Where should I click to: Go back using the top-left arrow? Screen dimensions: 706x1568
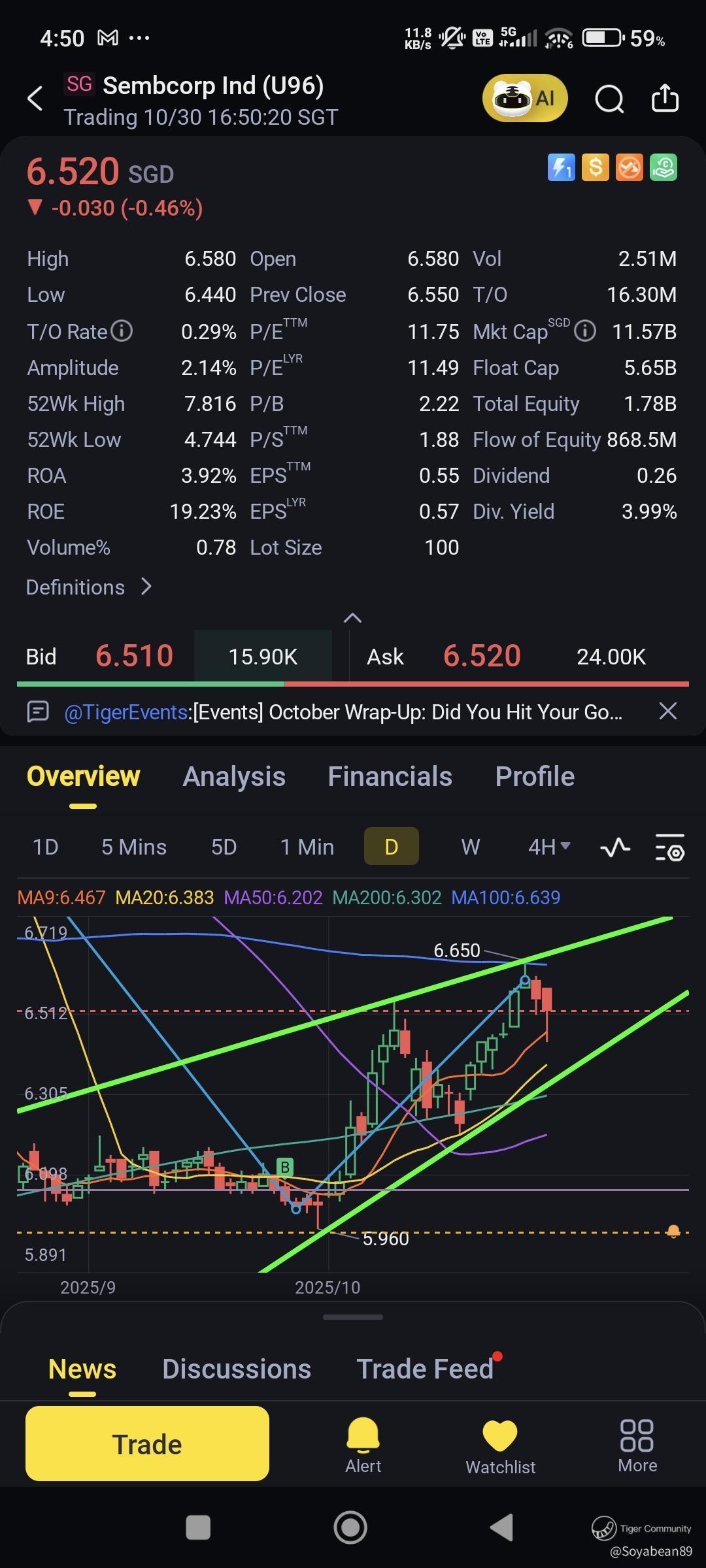pyautogui.click(x=35, y=99)
